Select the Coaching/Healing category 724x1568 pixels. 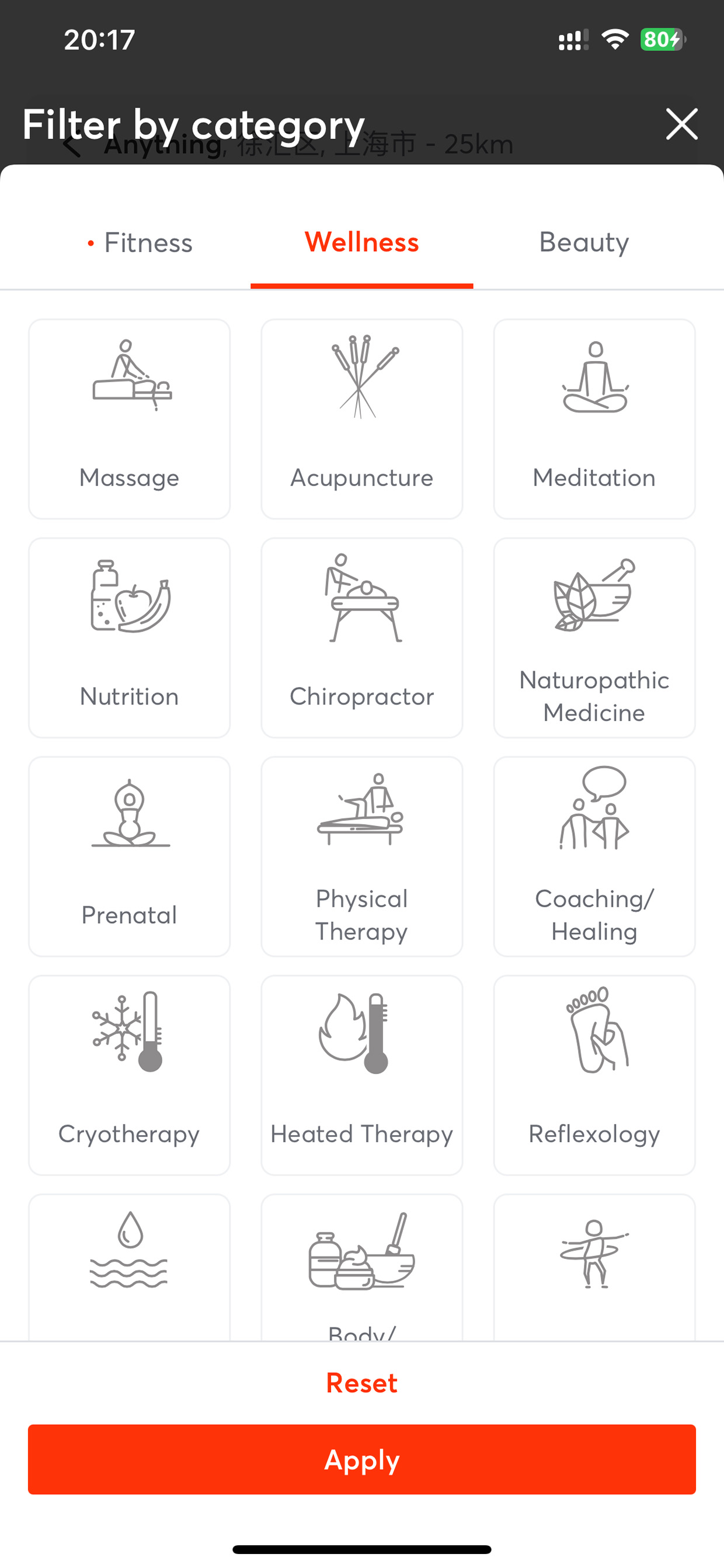[x=594, y=856]
